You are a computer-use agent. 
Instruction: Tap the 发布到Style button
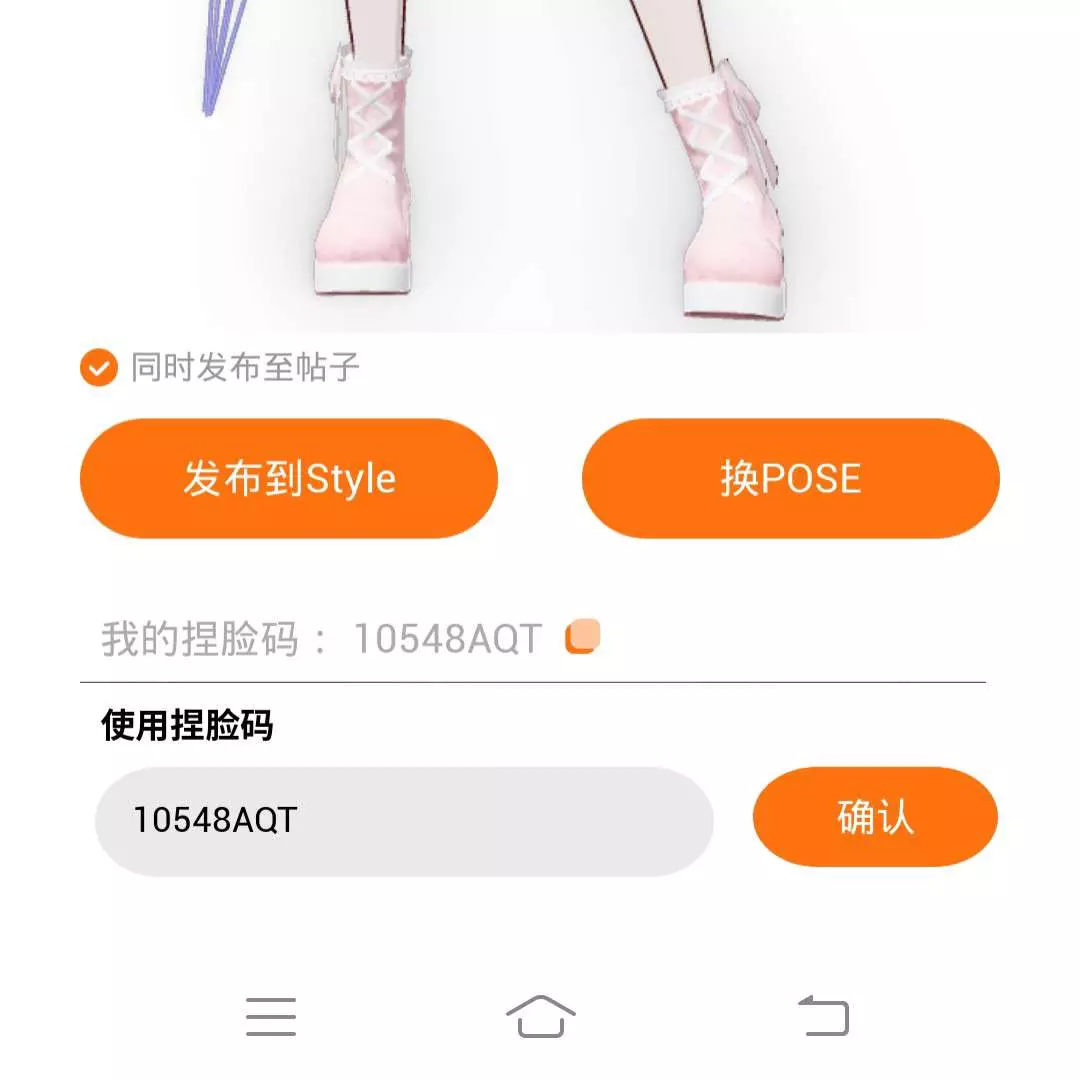click(289, 479)
